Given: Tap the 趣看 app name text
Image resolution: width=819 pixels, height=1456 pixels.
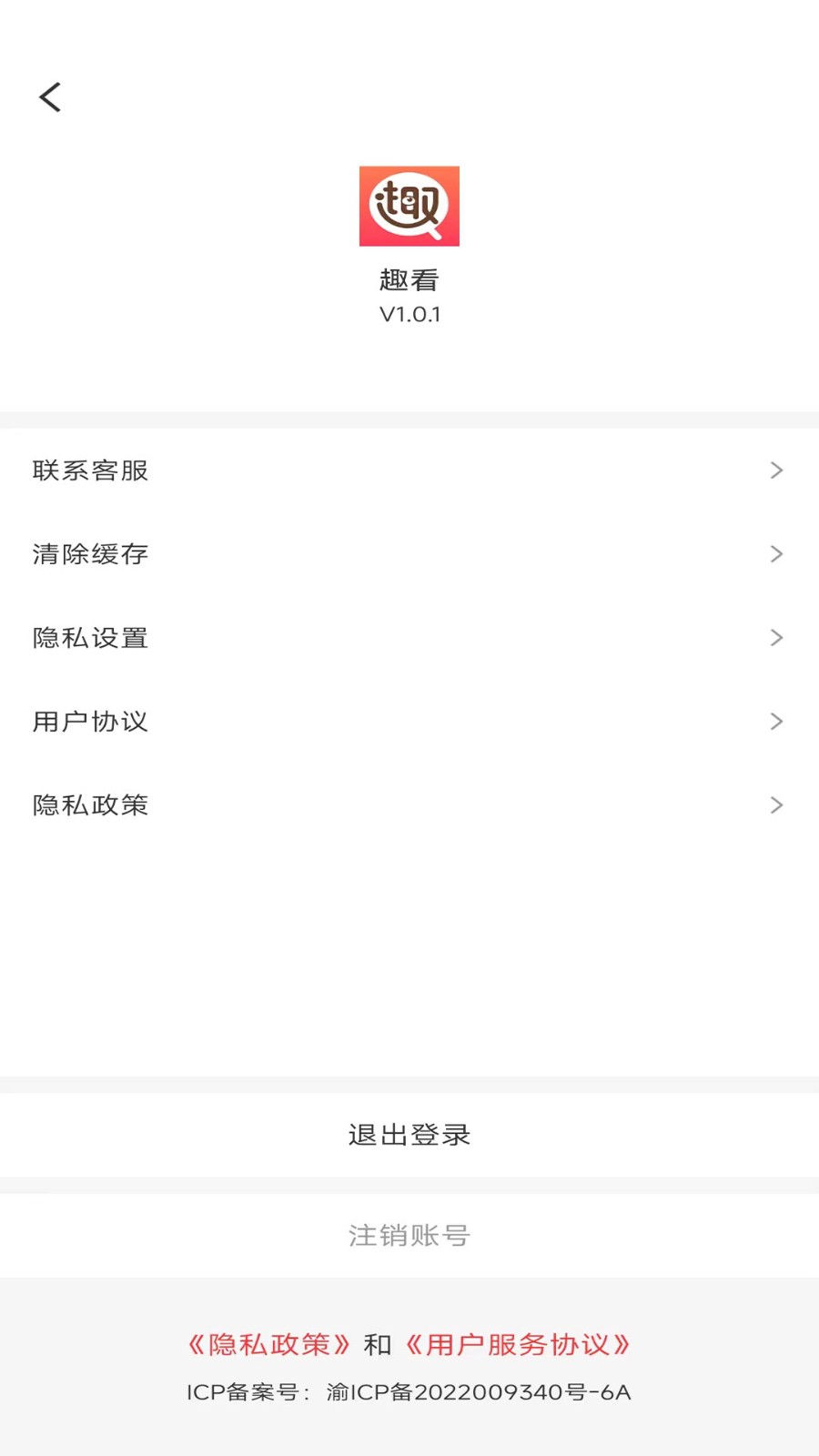Looking at the screenshot, I should tap(409, 281).
